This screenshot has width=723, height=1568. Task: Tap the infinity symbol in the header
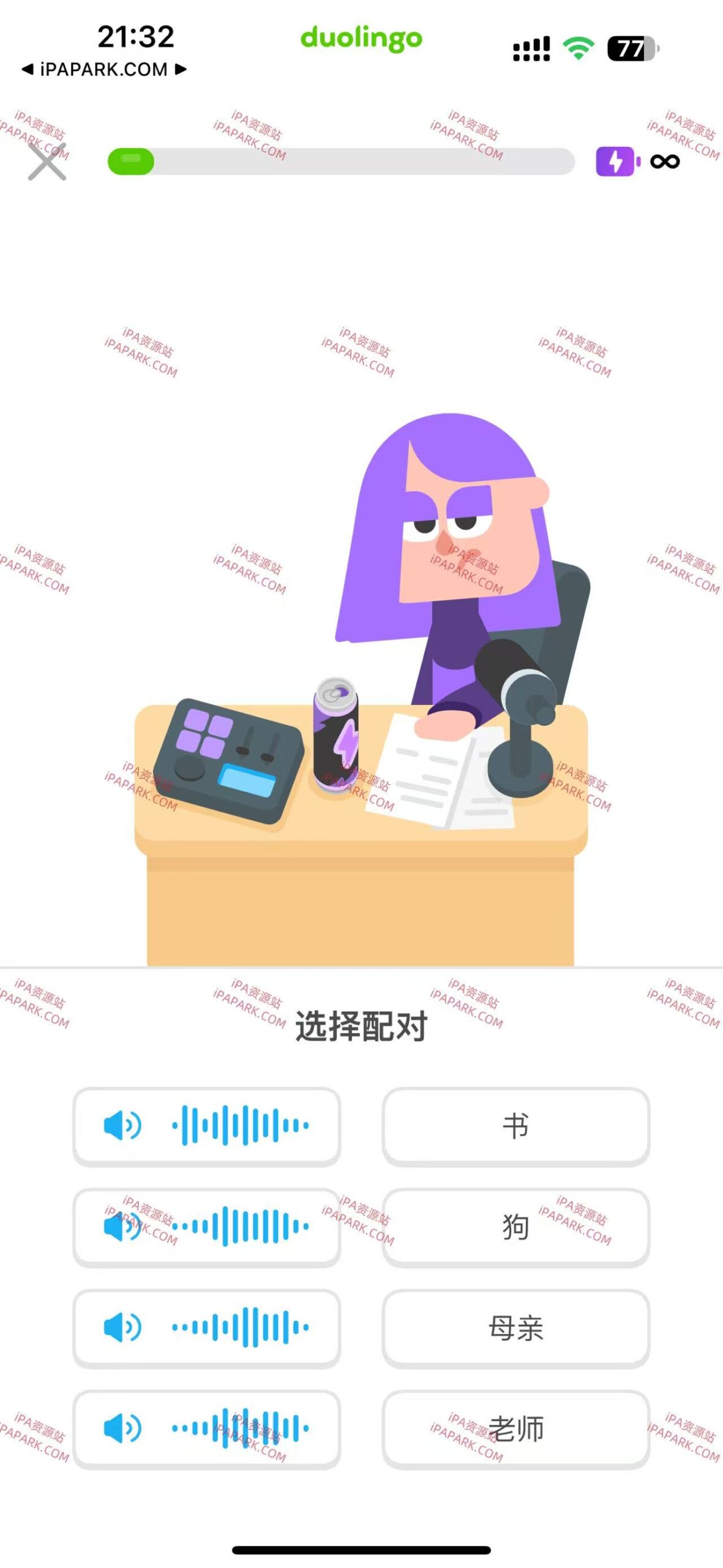[665, 160]
